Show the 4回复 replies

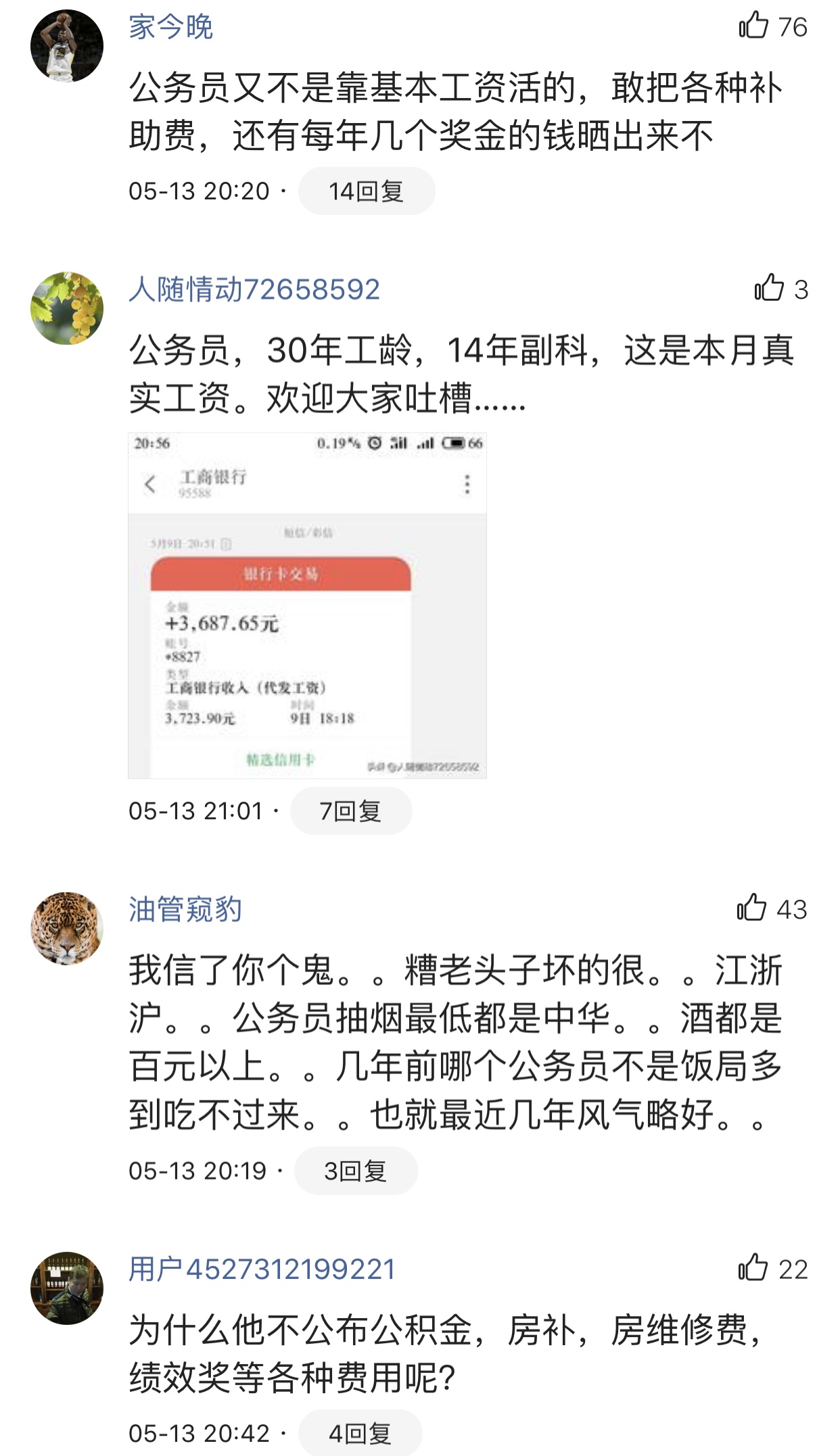[x=360, y=1433]
